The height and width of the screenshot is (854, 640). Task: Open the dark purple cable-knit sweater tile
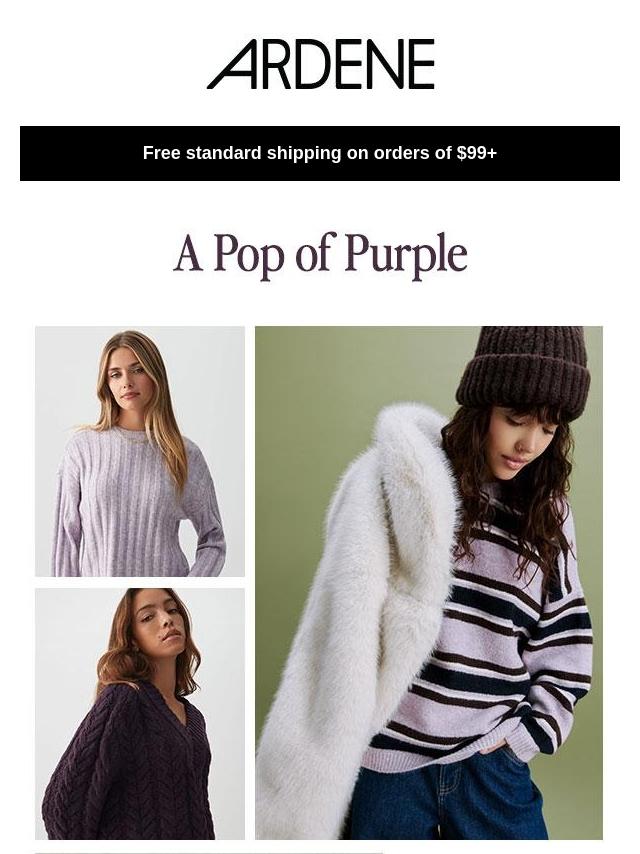[140, 713]
